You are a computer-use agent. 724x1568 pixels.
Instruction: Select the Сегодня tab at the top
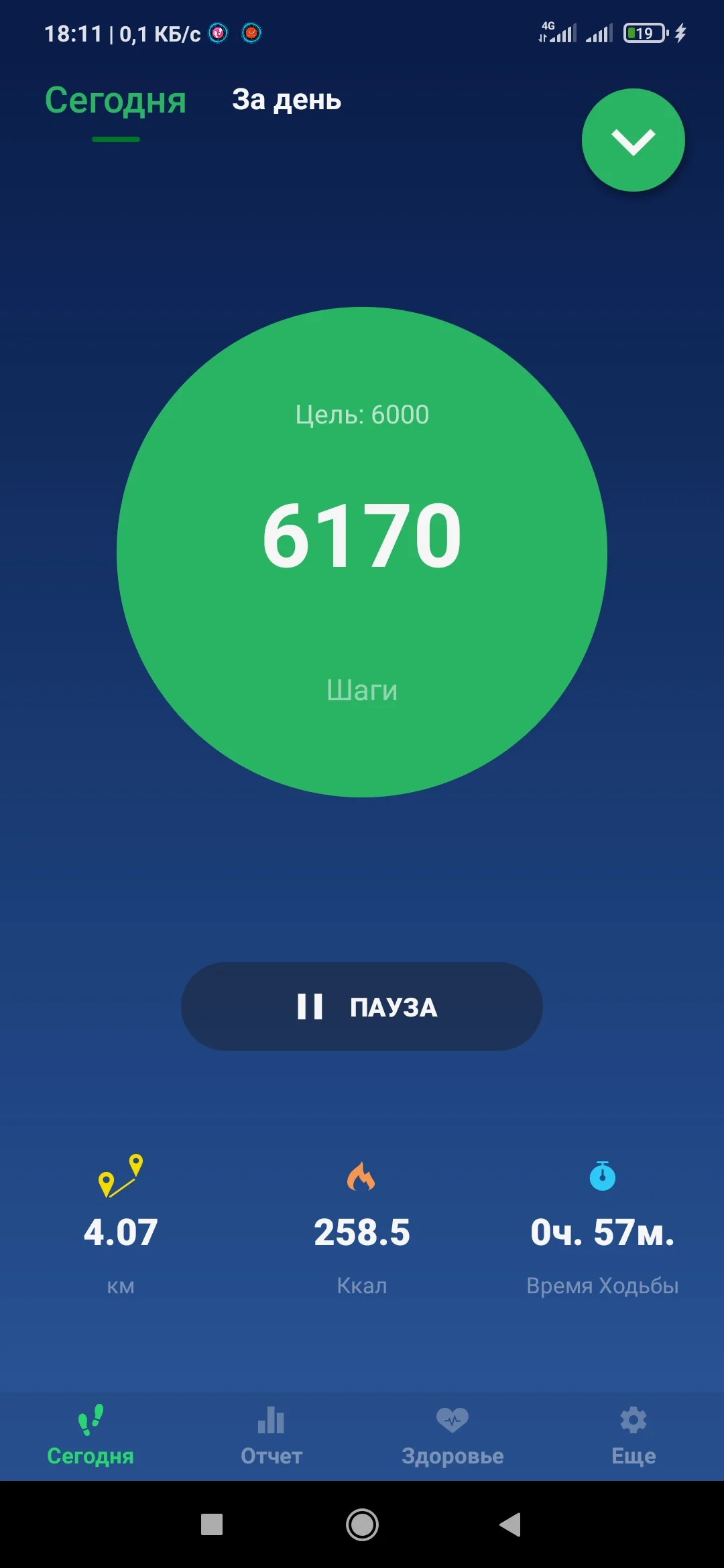(115, 102)
